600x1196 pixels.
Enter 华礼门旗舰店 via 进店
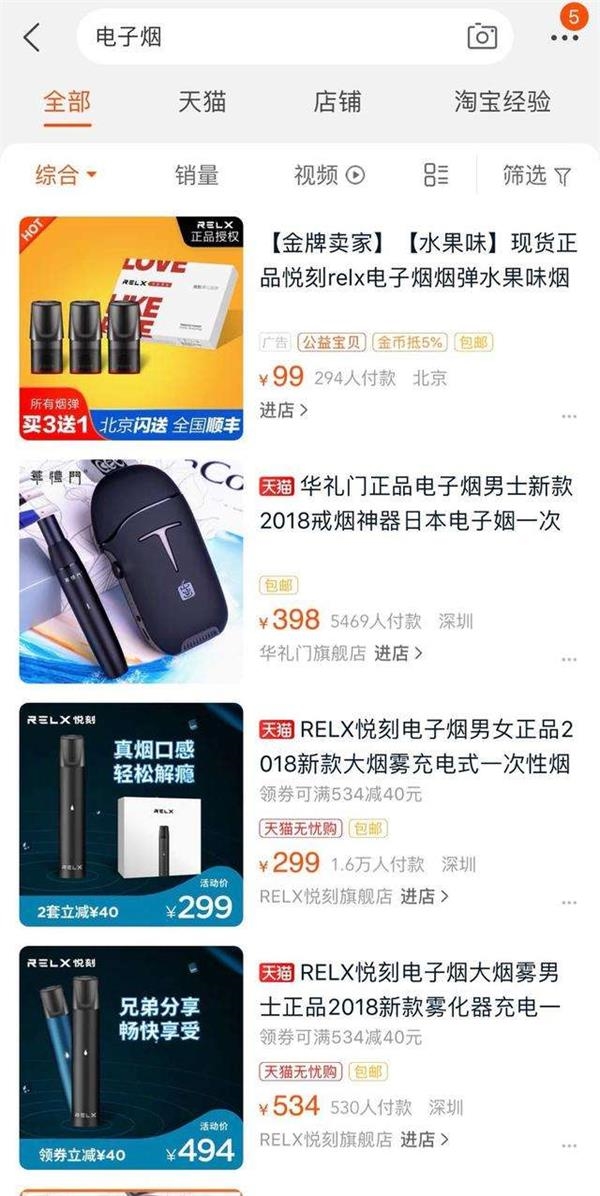(x=398, y=653)
